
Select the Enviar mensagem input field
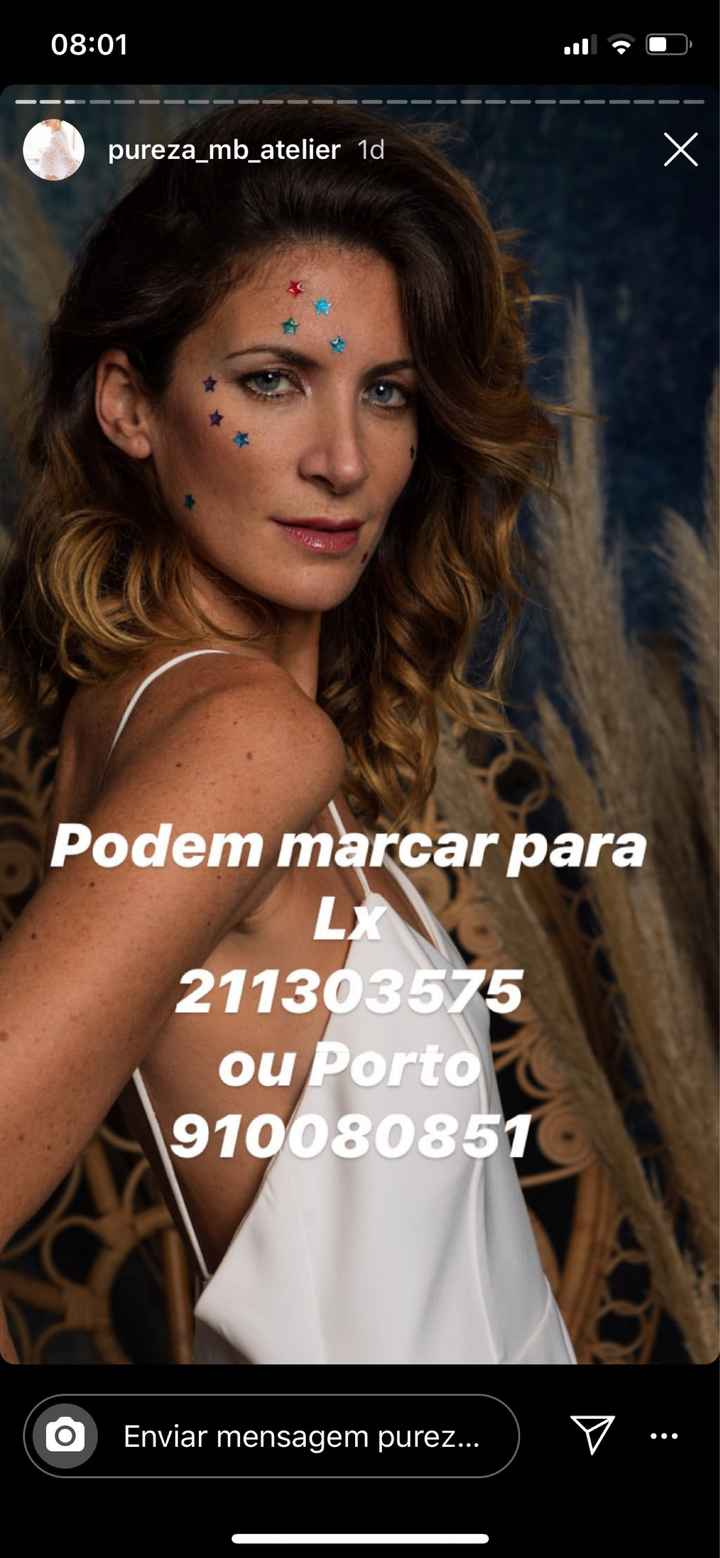click(x=300, y=1437)
